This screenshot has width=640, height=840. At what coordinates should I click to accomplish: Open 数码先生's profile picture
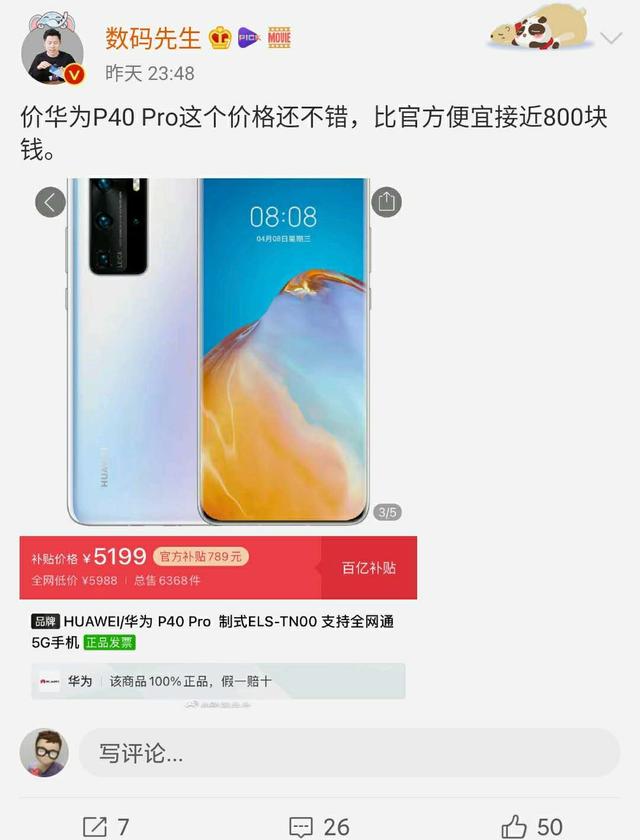52,52
